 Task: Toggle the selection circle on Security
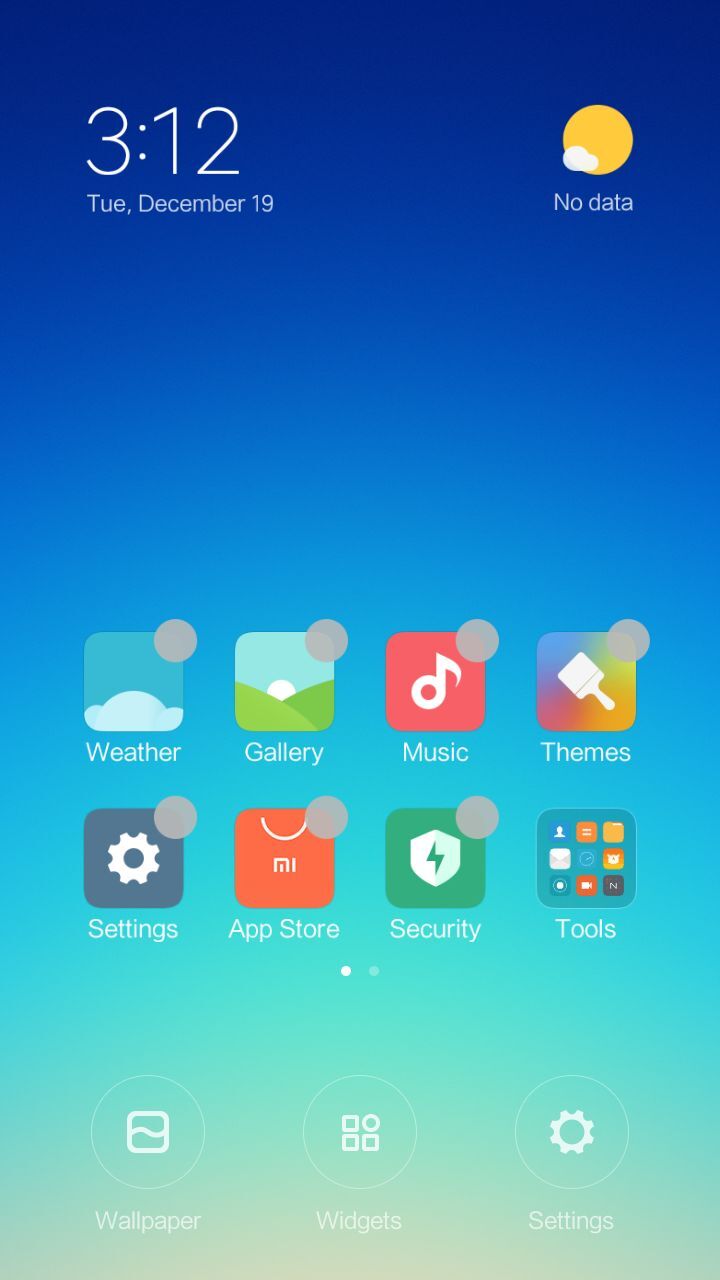(478, 817)
